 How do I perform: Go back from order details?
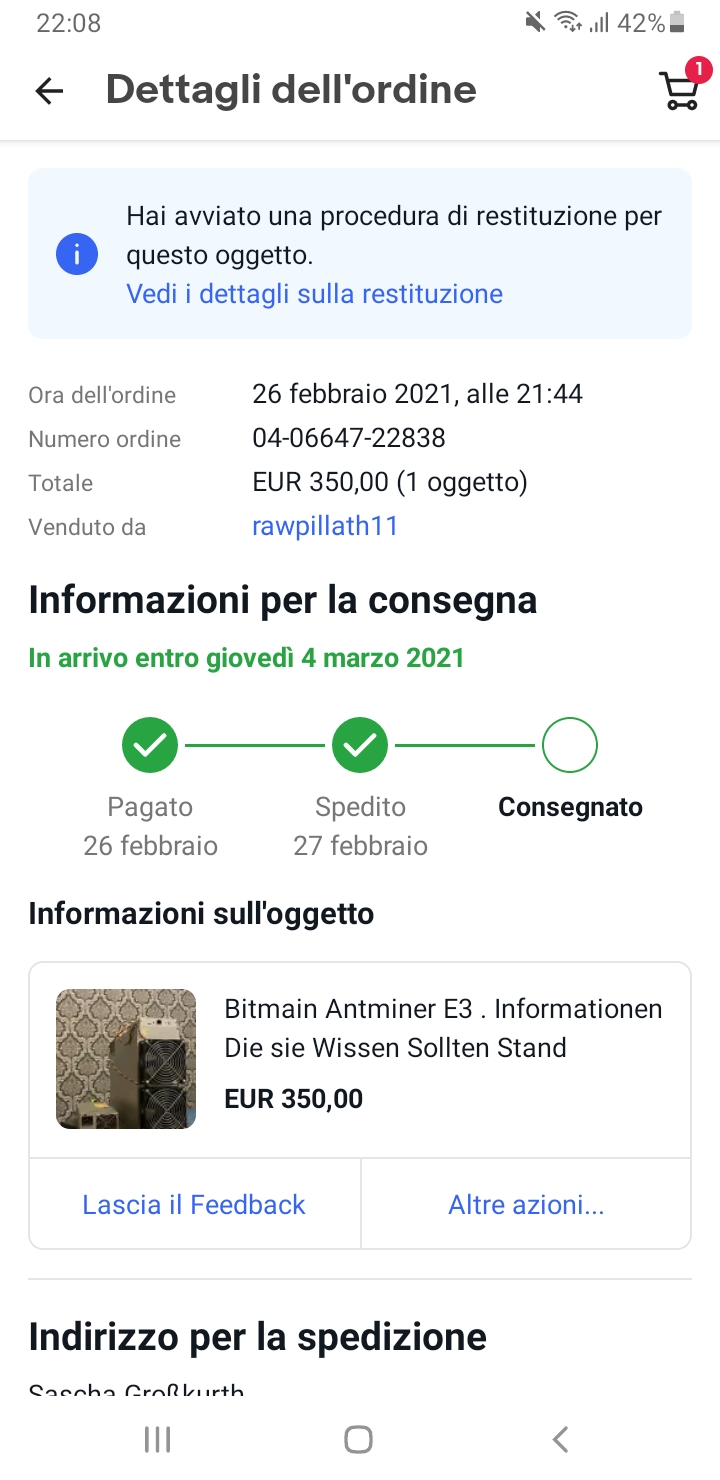point(49,91)
